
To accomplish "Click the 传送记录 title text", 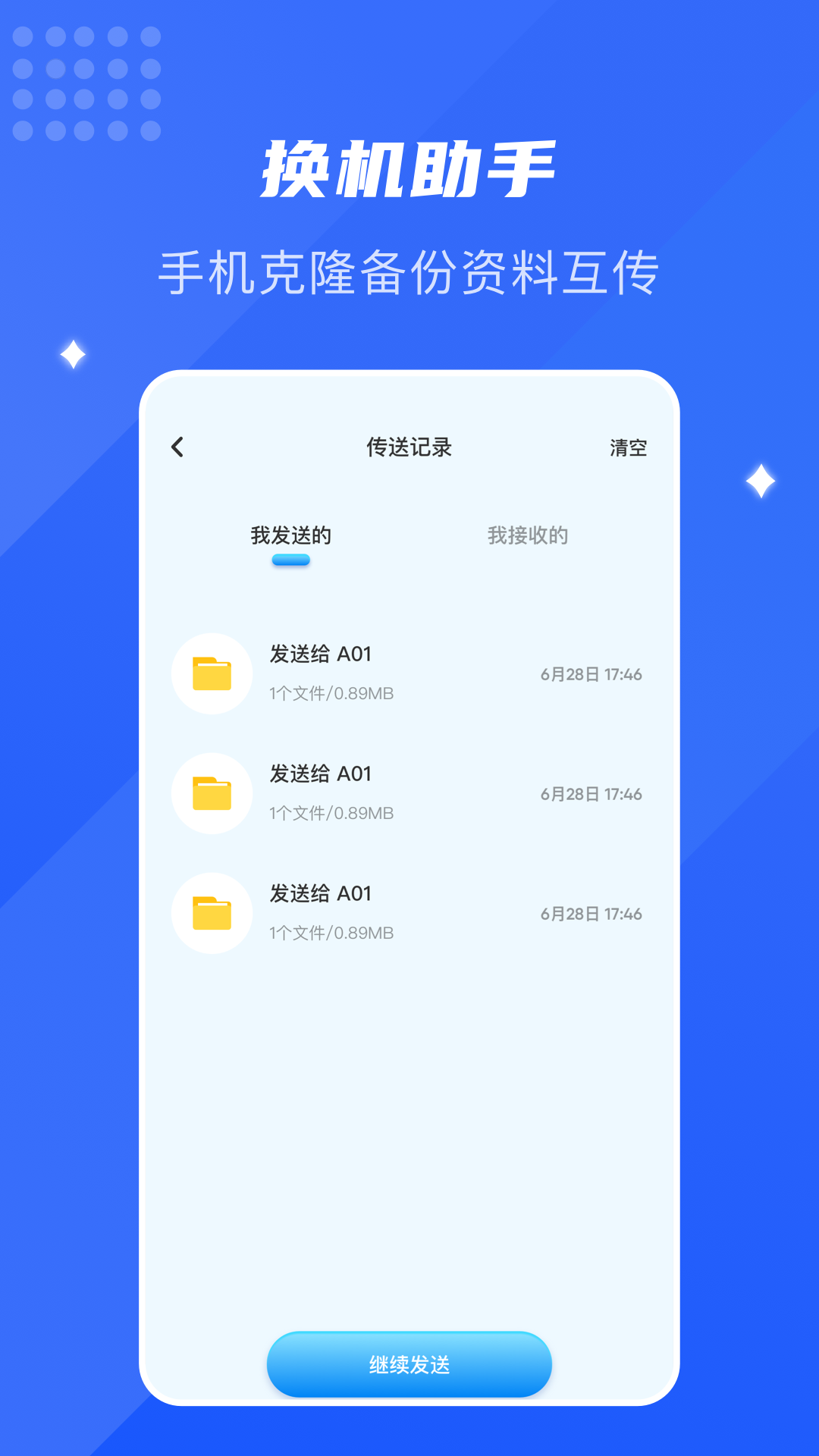I will 409,447.
